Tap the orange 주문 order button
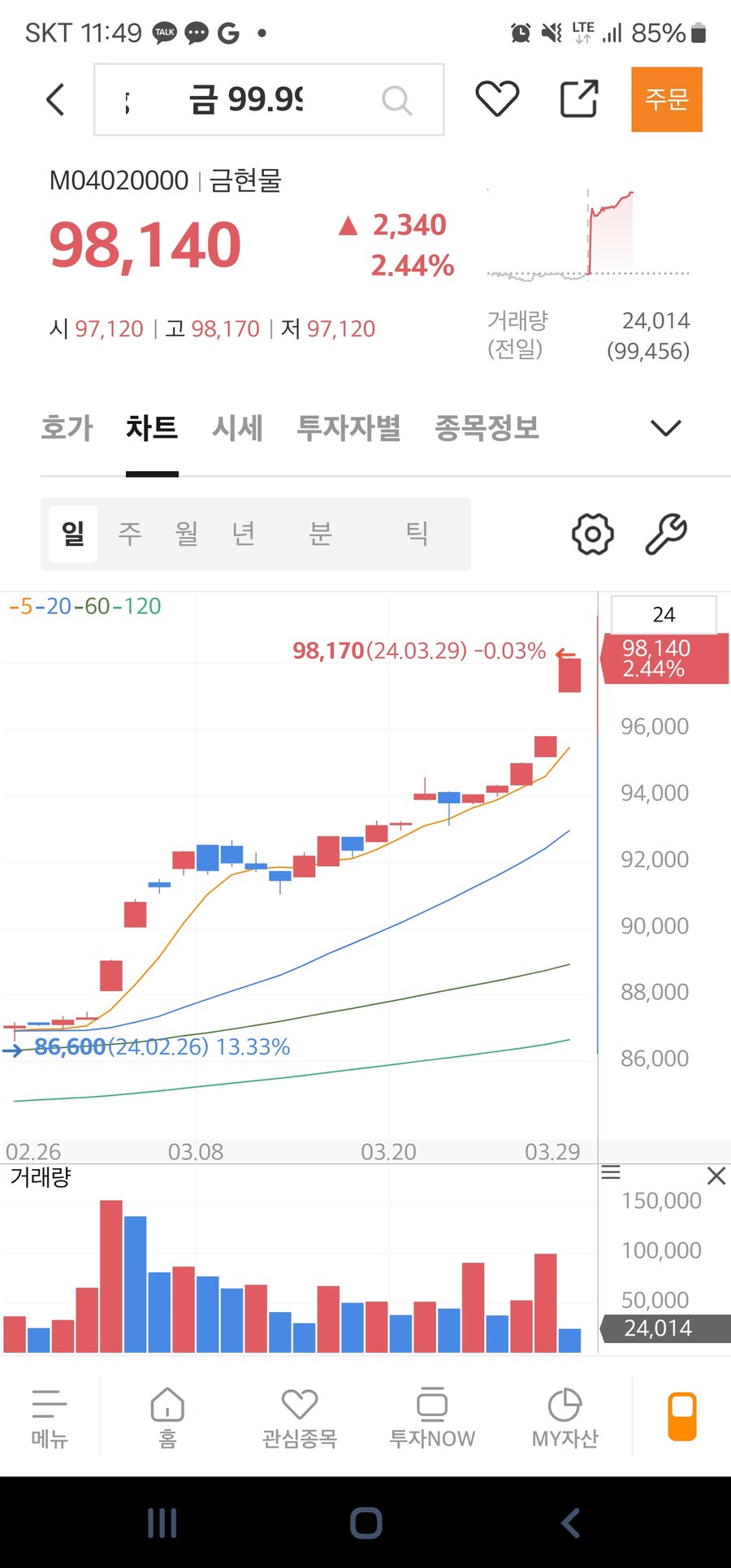The height and width of the screenshot is (1568, 731). tap(666, 99)
